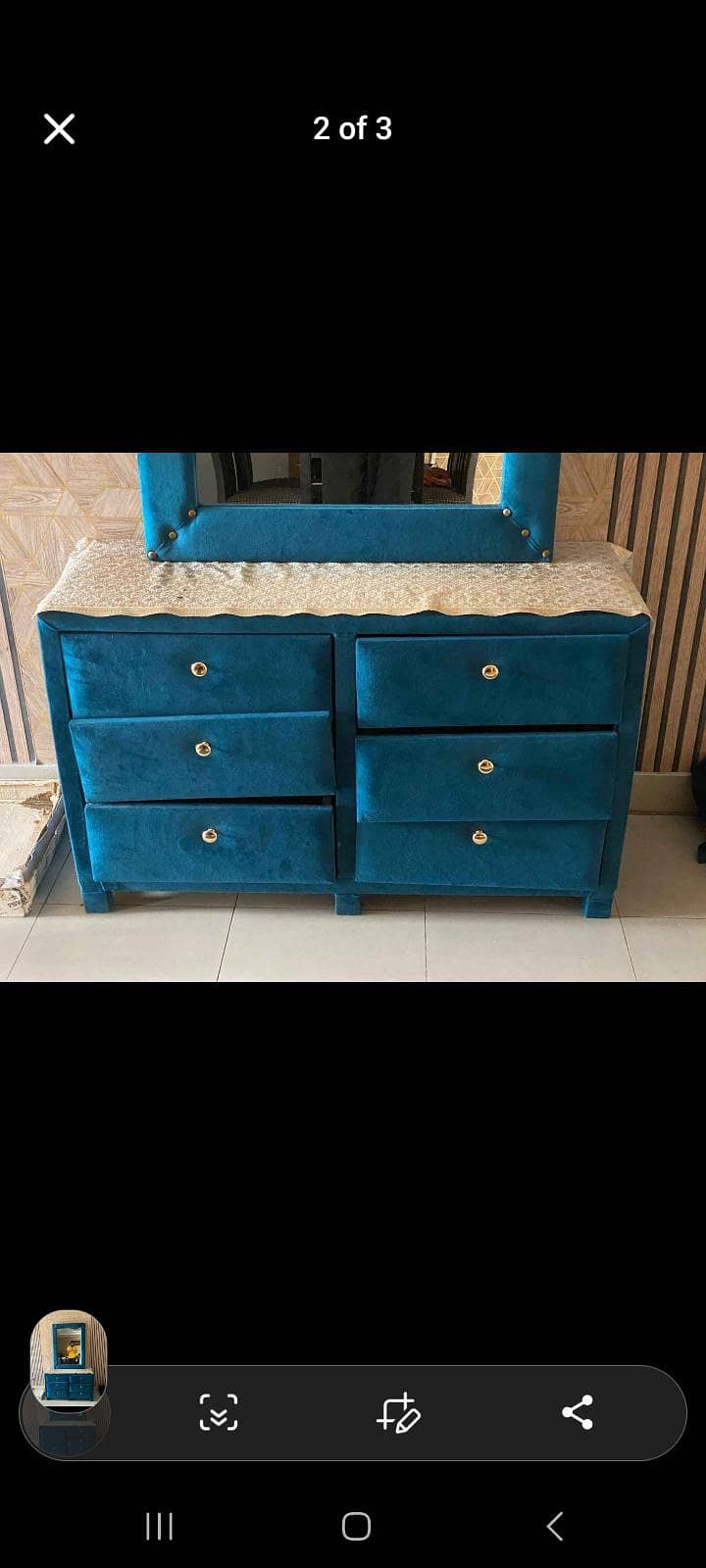Tap the middle-left drawer knob
The image size is (706, 1568).
tap(203, 750)
